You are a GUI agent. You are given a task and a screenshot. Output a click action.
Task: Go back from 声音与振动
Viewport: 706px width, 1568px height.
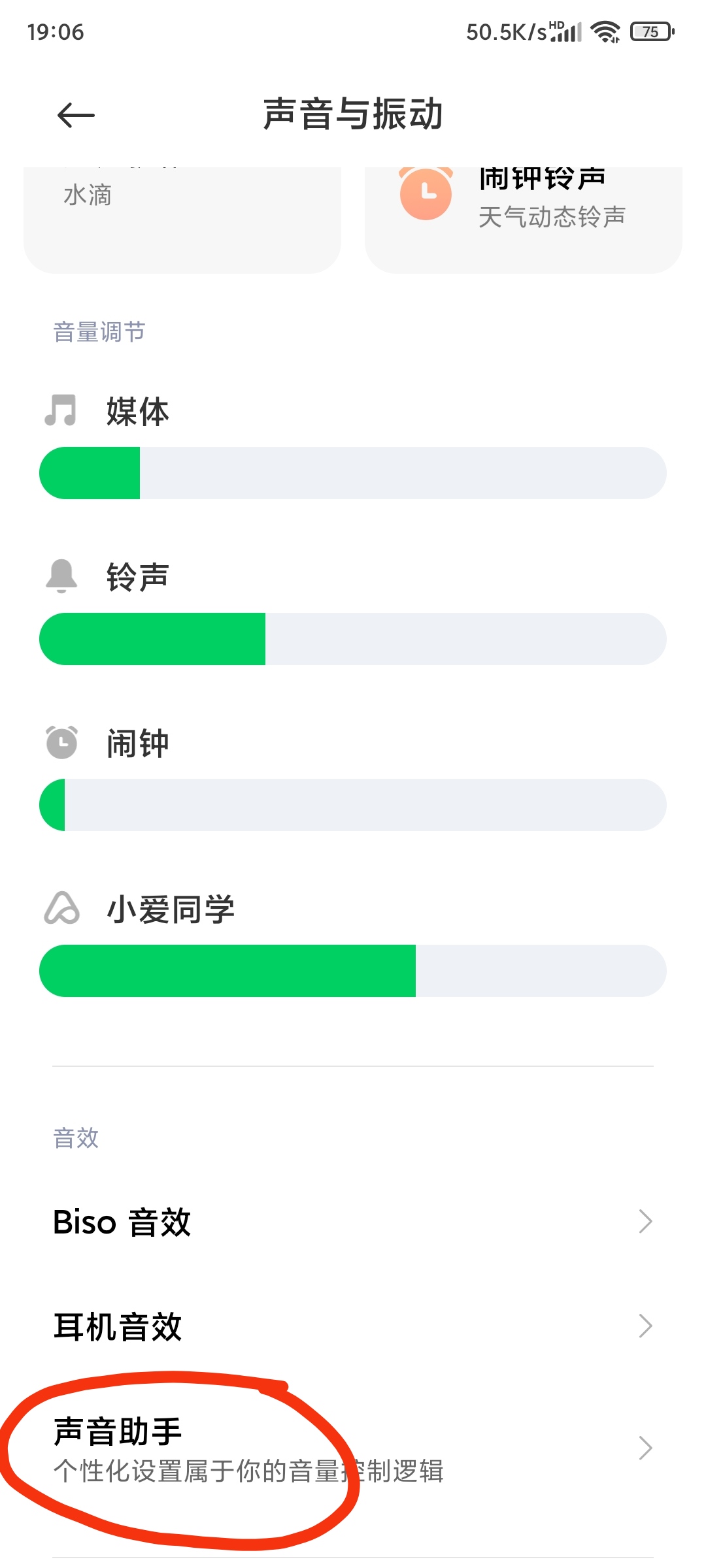(x=76, y=116)
